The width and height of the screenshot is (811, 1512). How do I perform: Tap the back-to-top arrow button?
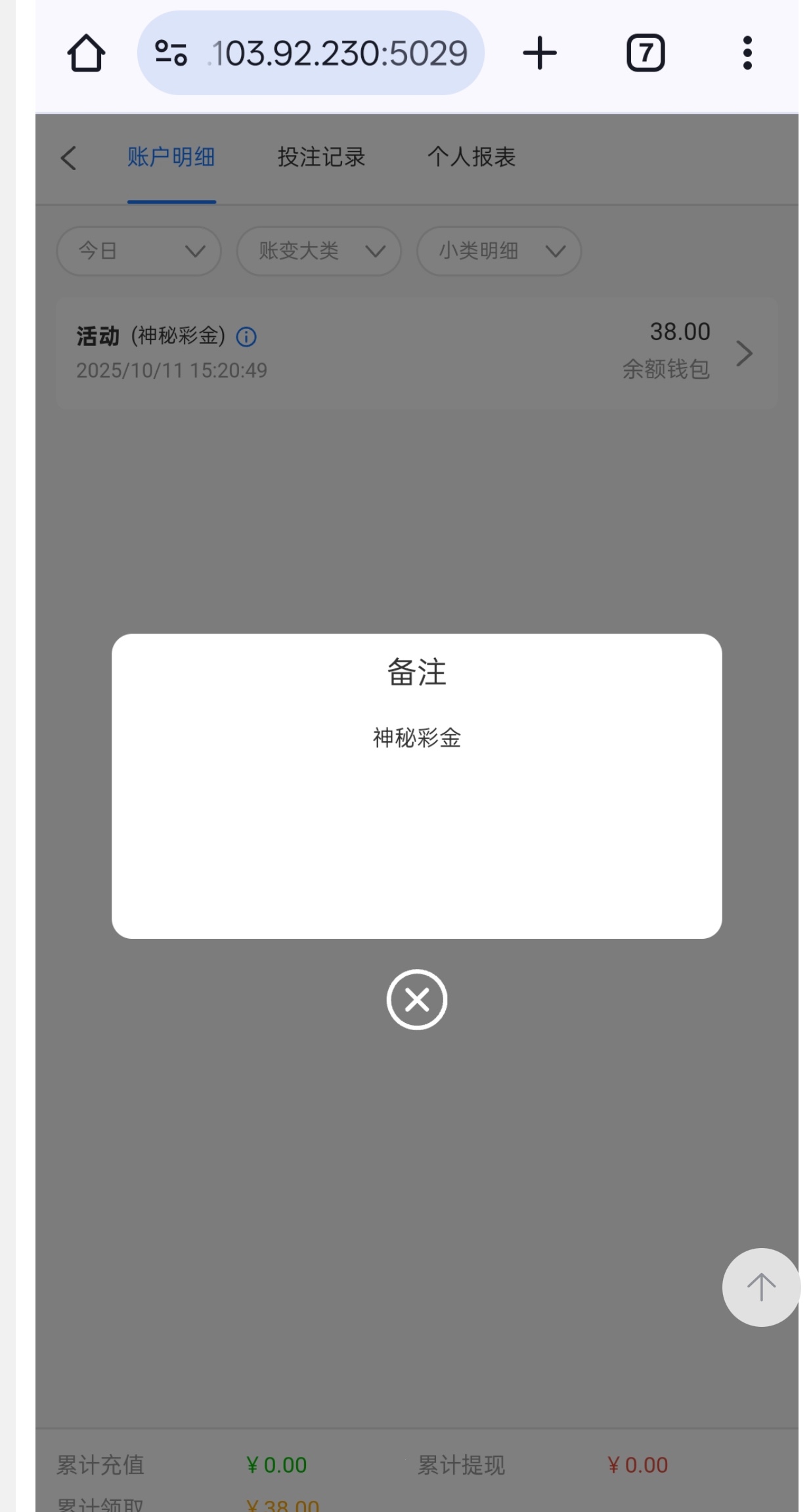coord(761,1287)
